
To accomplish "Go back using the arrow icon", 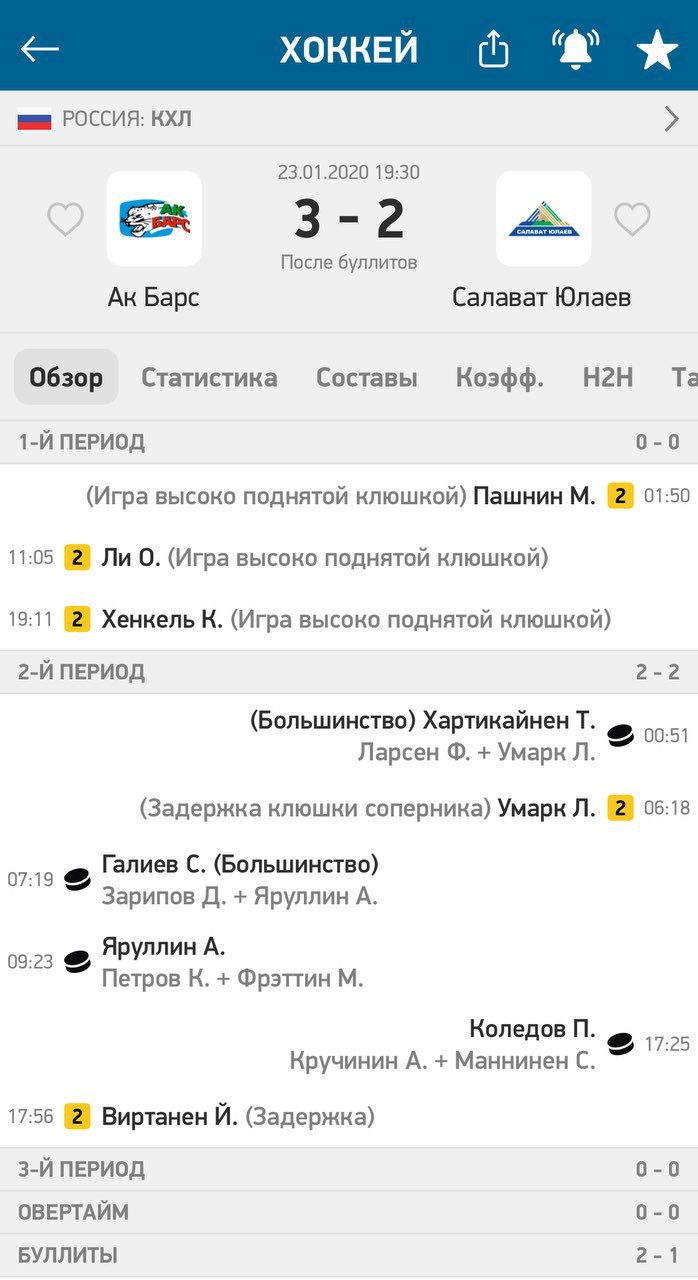I will coord(40,49).
